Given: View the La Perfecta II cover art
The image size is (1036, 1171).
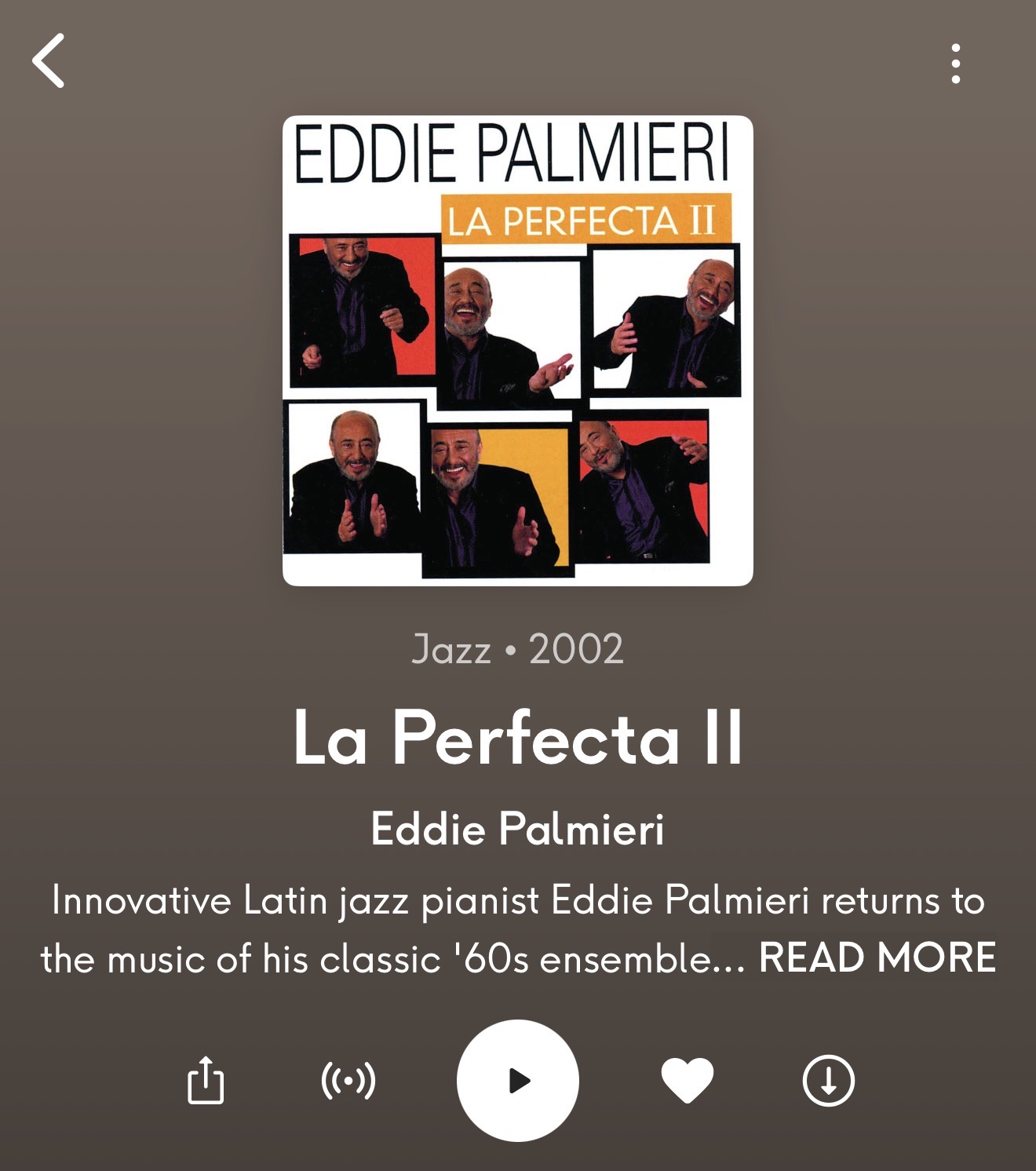Looking at the screenshot, I should pos(518,351).
